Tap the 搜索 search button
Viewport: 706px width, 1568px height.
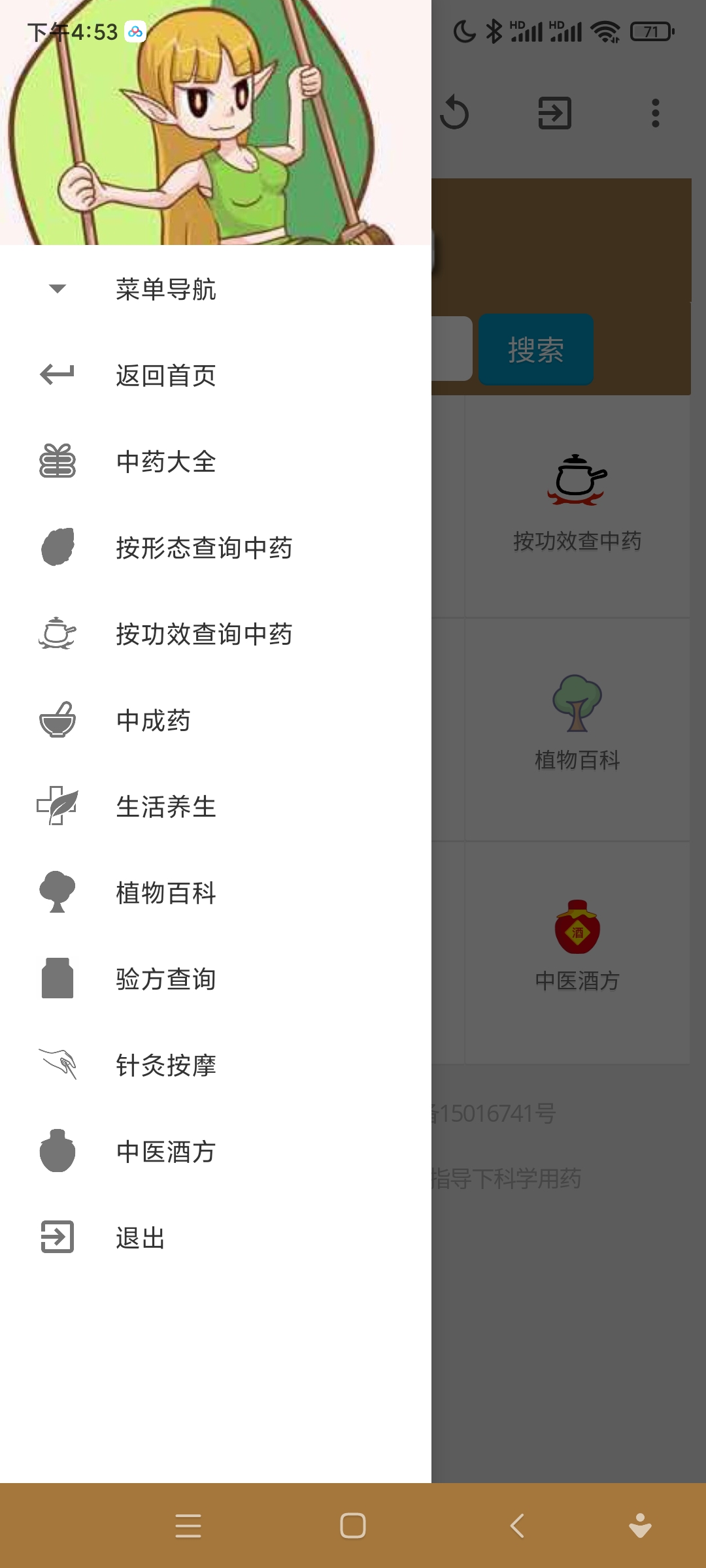tap(536, 350)
